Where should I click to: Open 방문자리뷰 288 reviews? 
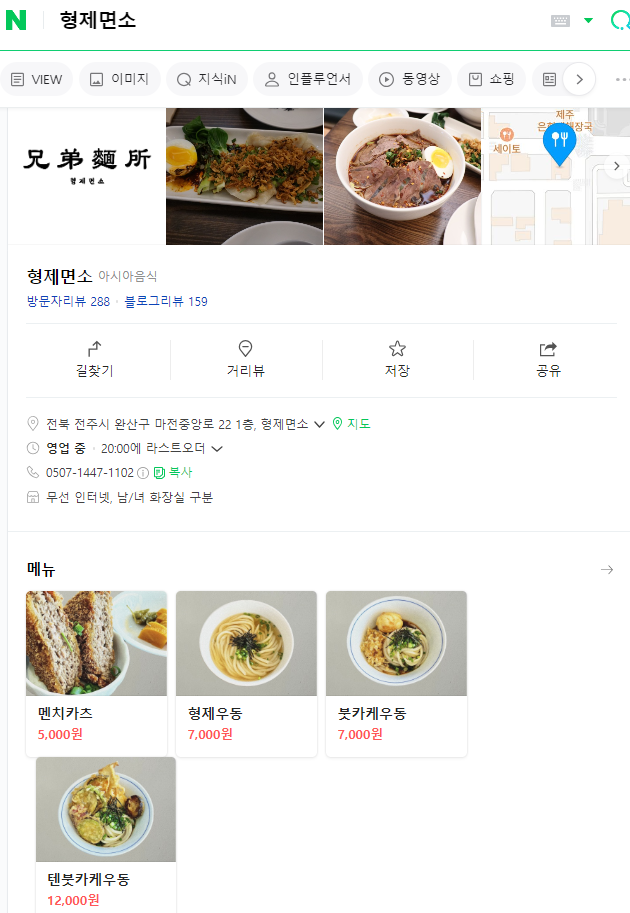click(x=68, y=301)
